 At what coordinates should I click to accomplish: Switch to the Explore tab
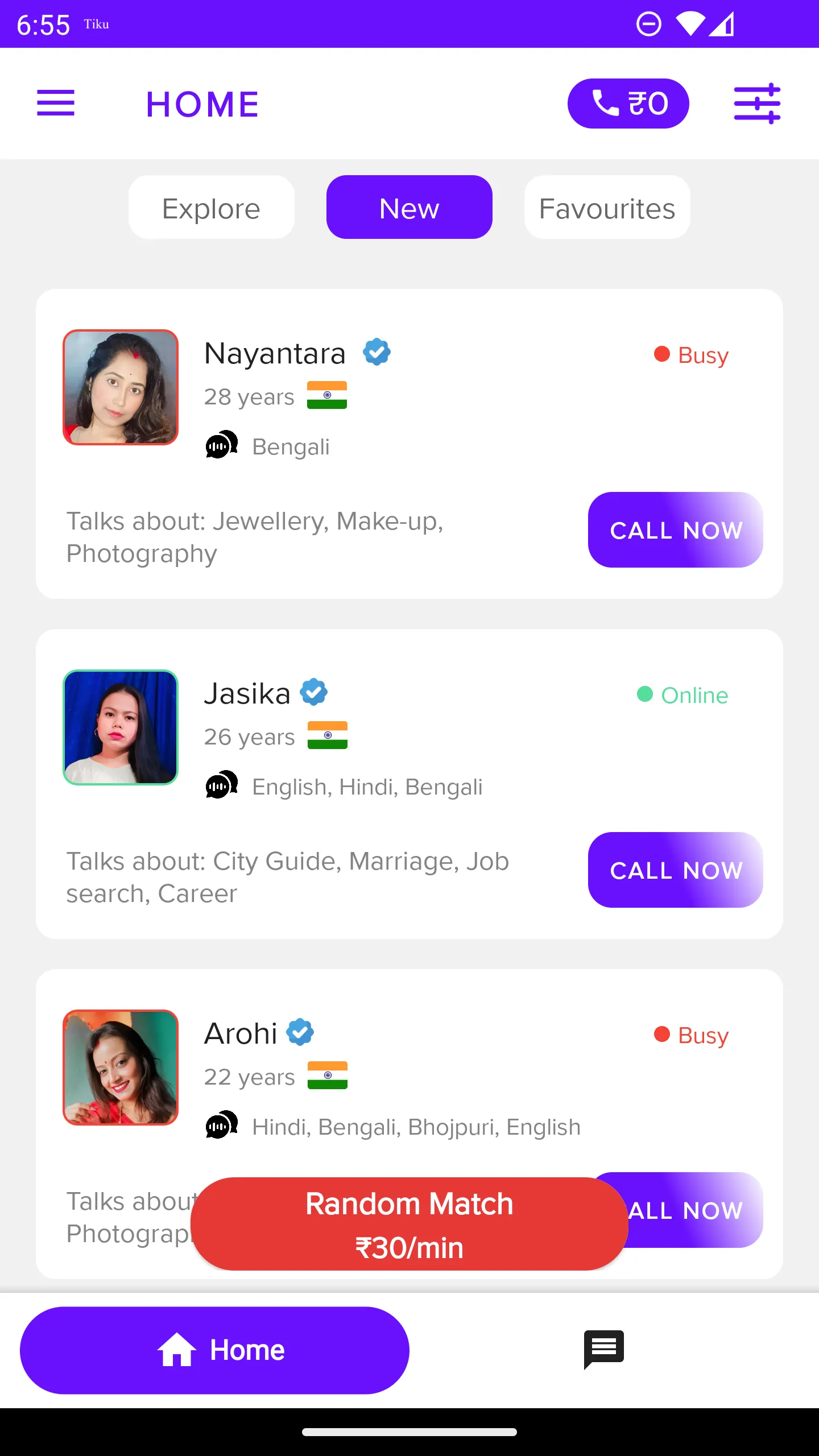[211, 207]
